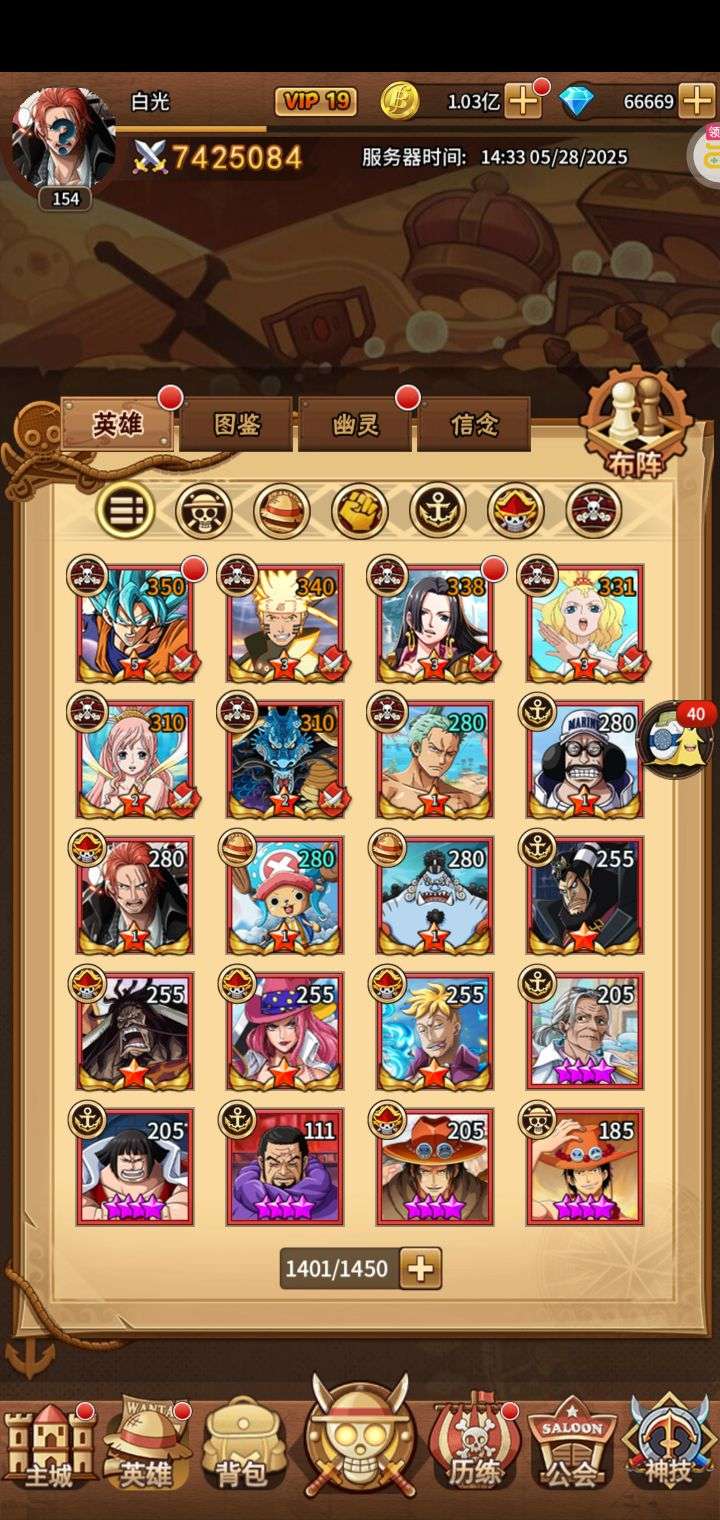Open the 背包 backpack

coord(244,1445)
